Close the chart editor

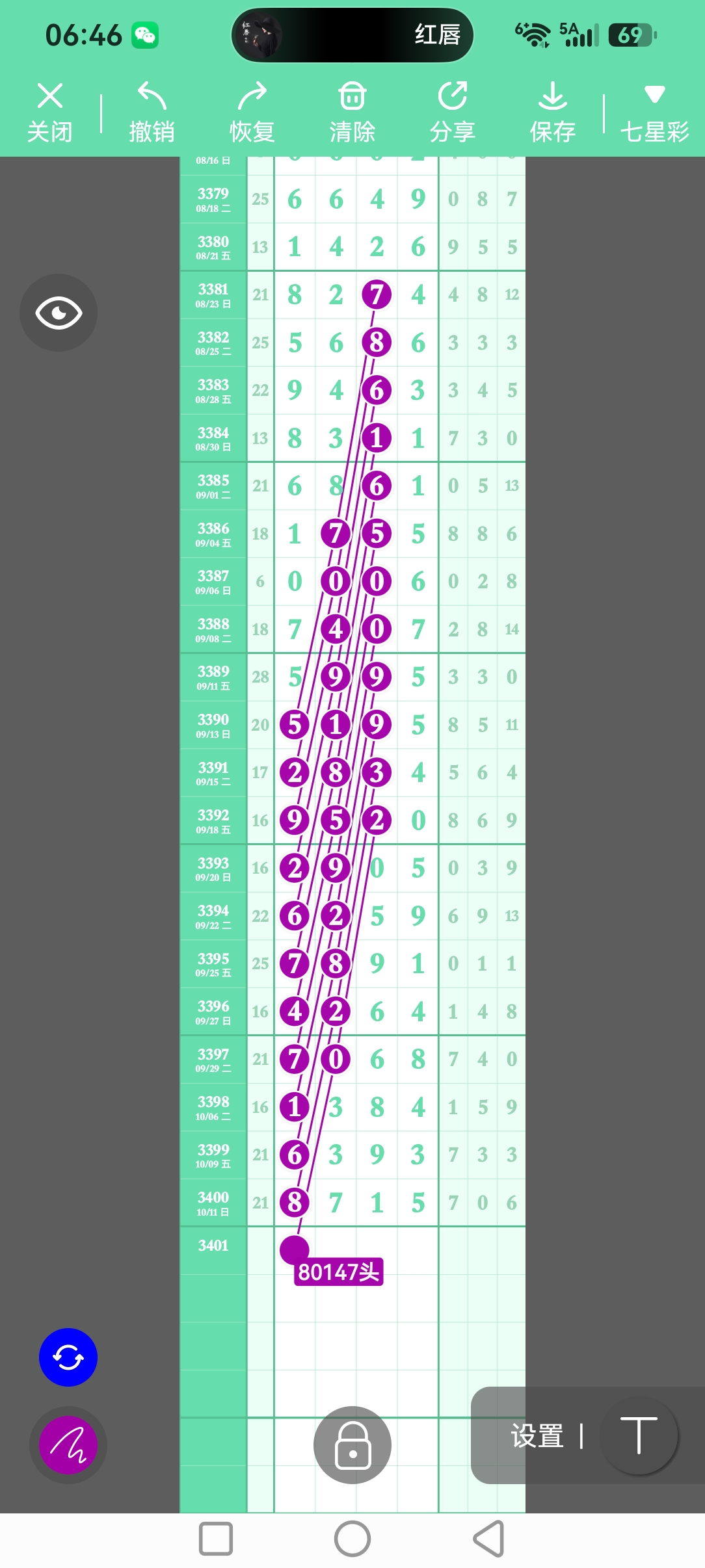click(49, 112)
